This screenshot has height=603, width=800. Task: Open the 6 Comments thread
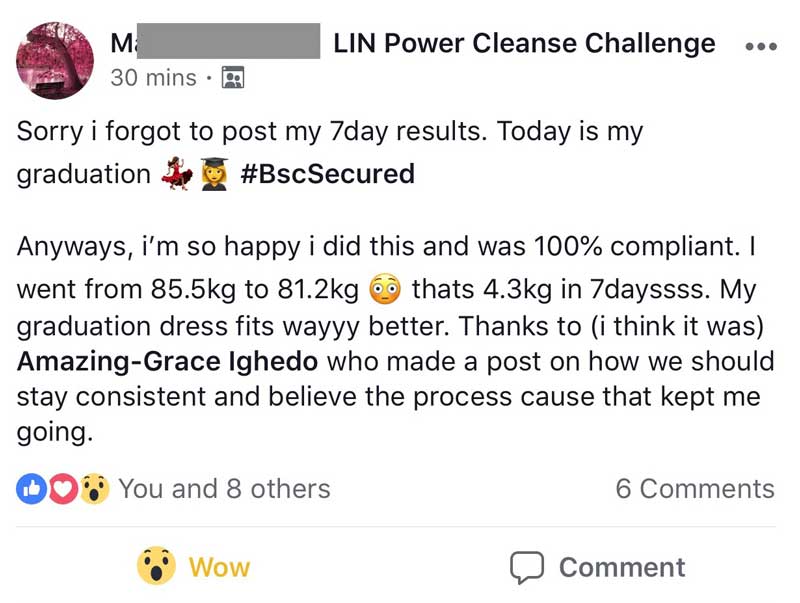coord(694,489)
